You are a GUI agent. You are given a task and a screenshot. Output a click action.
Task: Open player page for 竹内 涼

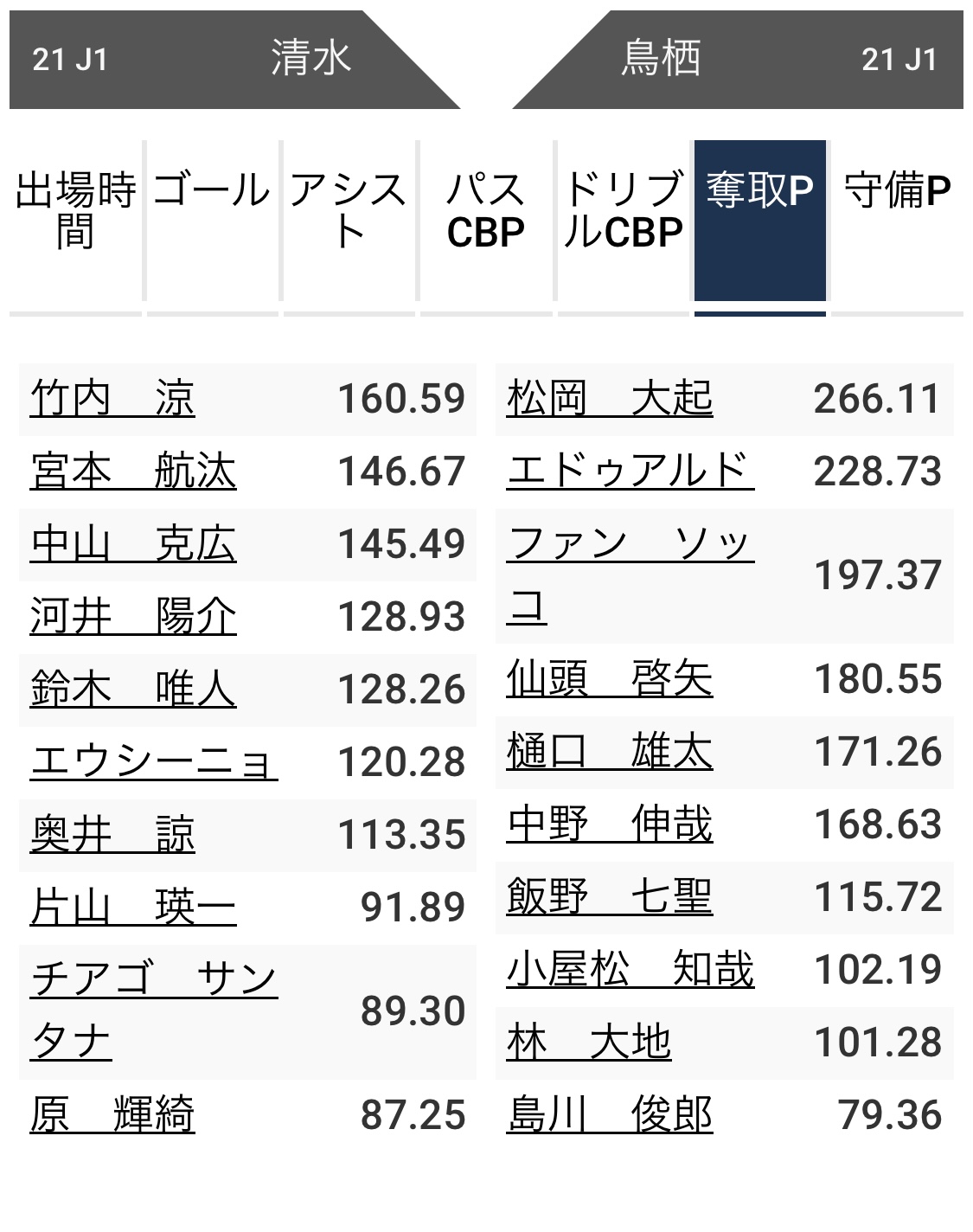[112, 399]
